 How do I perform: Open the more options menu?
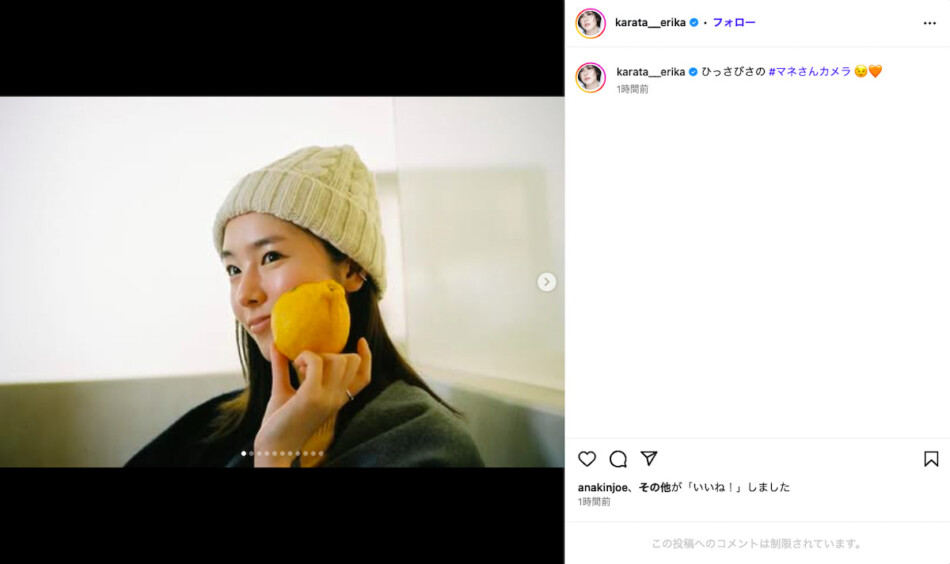pos(929,23)
